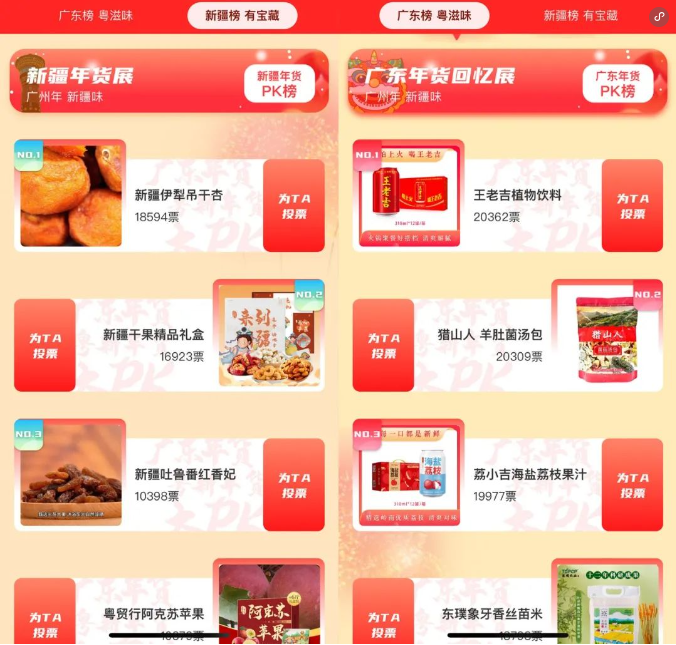Vote for 新疆干果精品礼盒
The width and height of the screenshot is (676, 645).
tap(45, 346)
